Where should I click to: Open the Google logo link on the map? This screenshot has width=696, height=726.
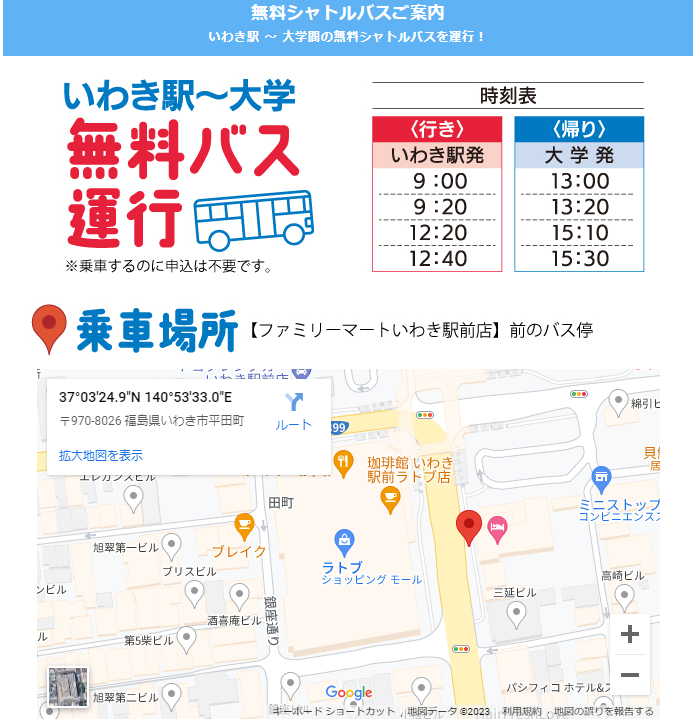[348, 693]
